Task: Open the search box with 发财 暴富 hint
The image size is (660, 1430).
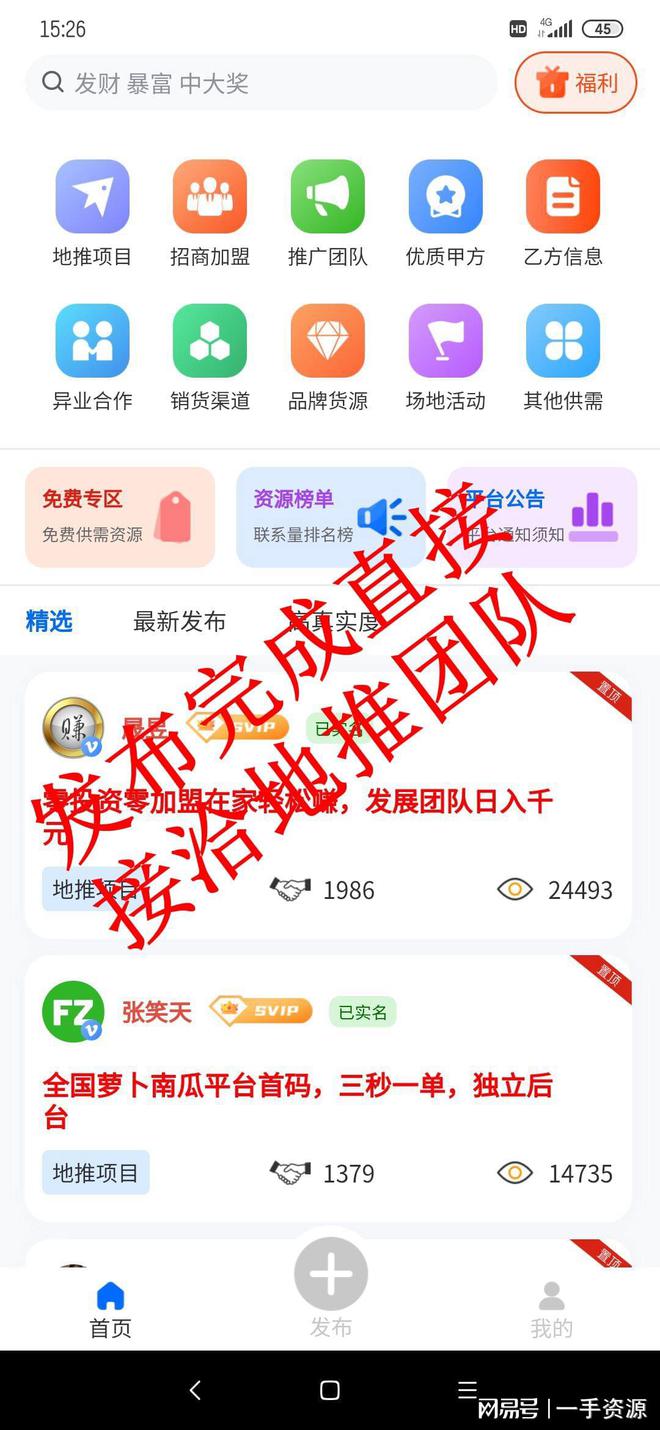Action: coord(260,83)
